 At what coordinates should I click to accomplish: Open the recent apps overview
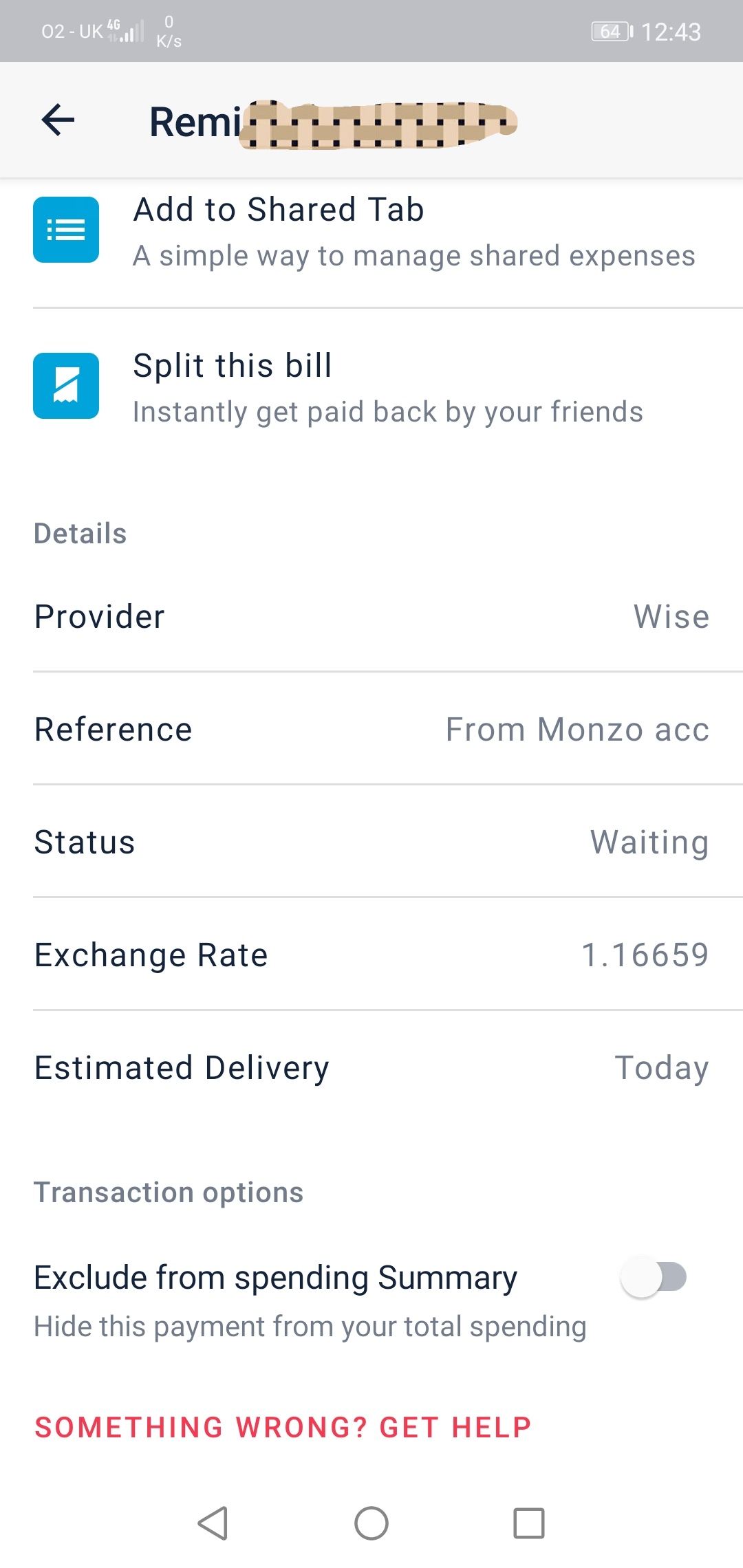point(529,1523)
